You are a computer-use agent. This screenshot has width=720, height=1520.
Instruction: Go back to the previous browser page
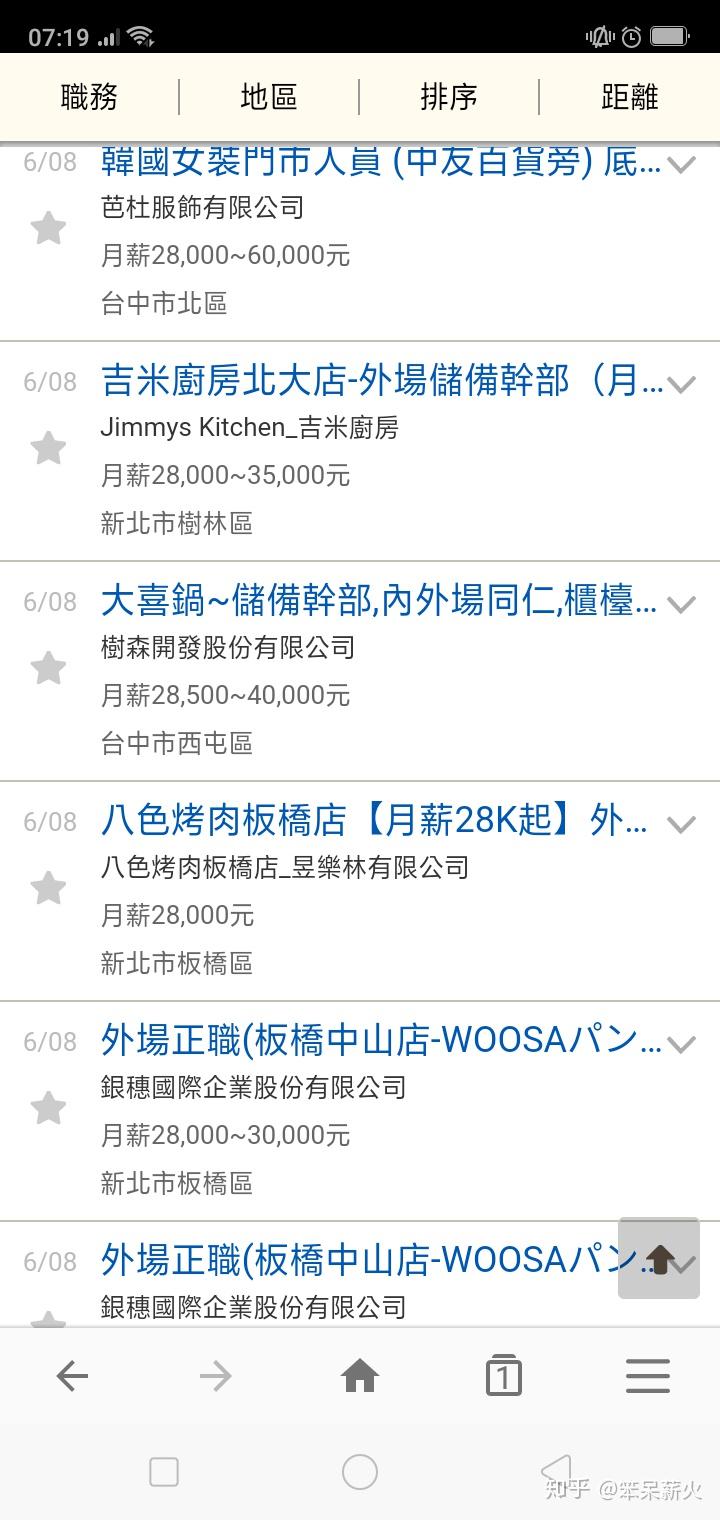(x=72, y=1377)
